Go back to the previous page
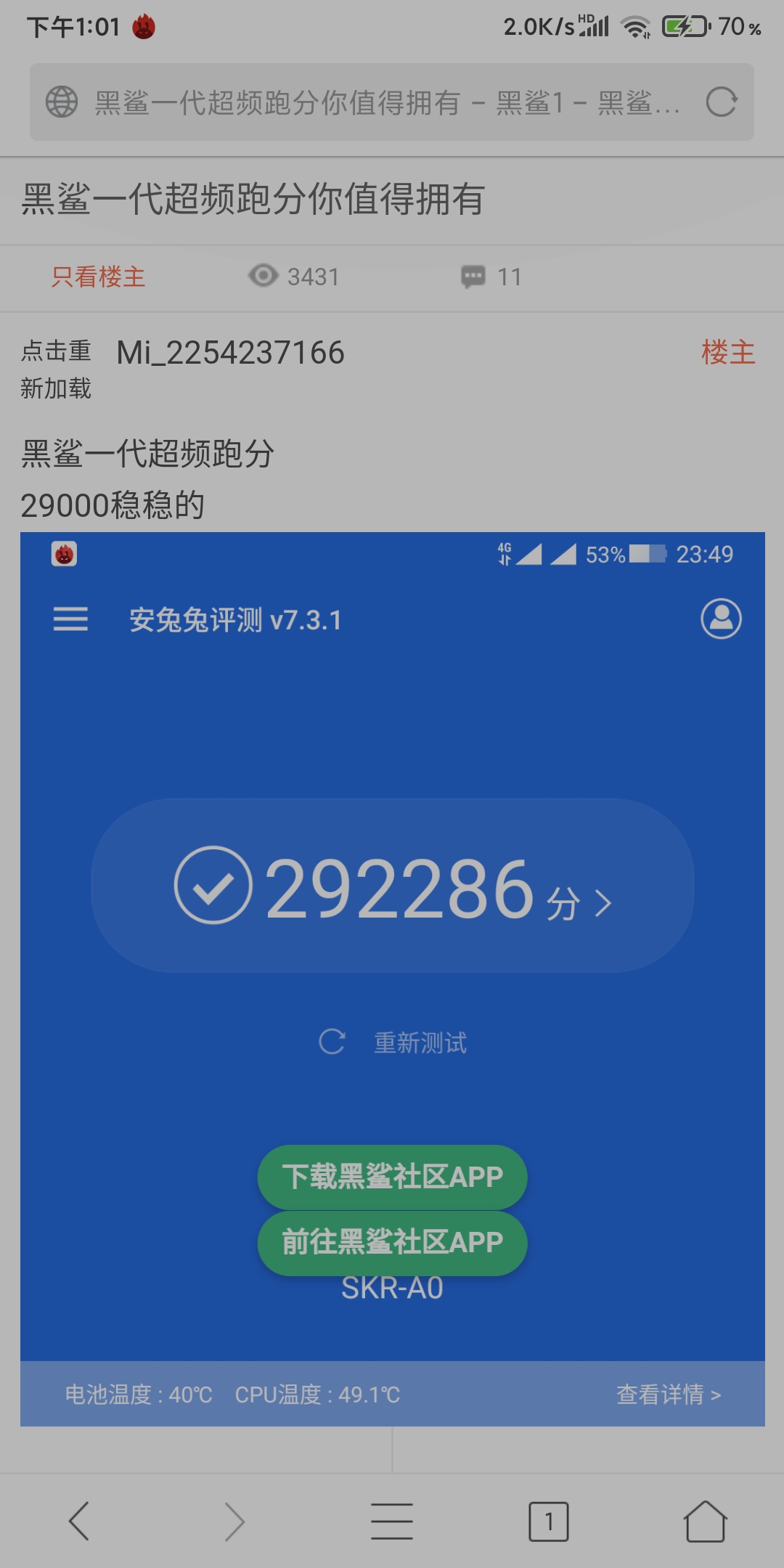784x1568 pixels. (78, 1521)
